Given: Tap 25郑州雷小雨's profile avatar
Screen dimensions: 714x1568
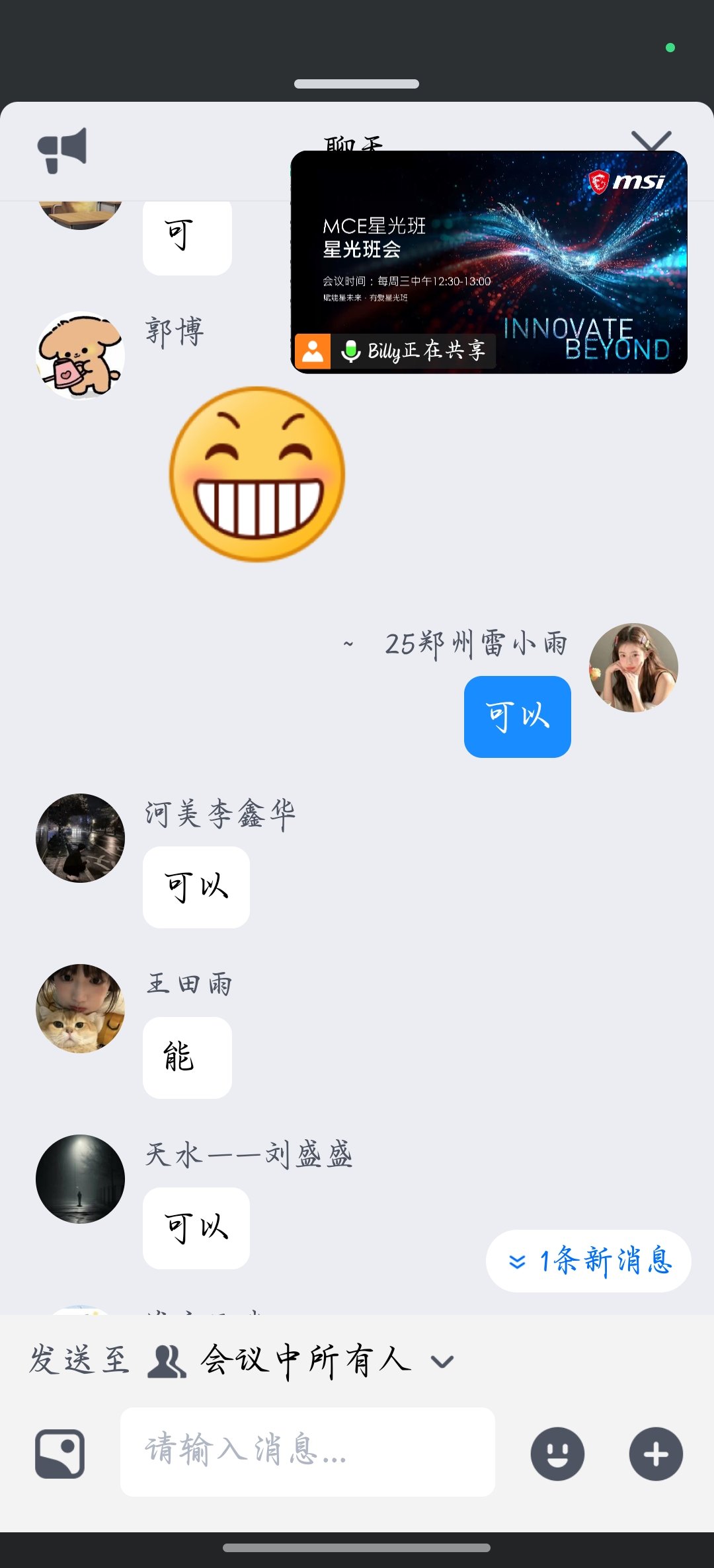Looking at the screenshot, I should pos(633,667).
